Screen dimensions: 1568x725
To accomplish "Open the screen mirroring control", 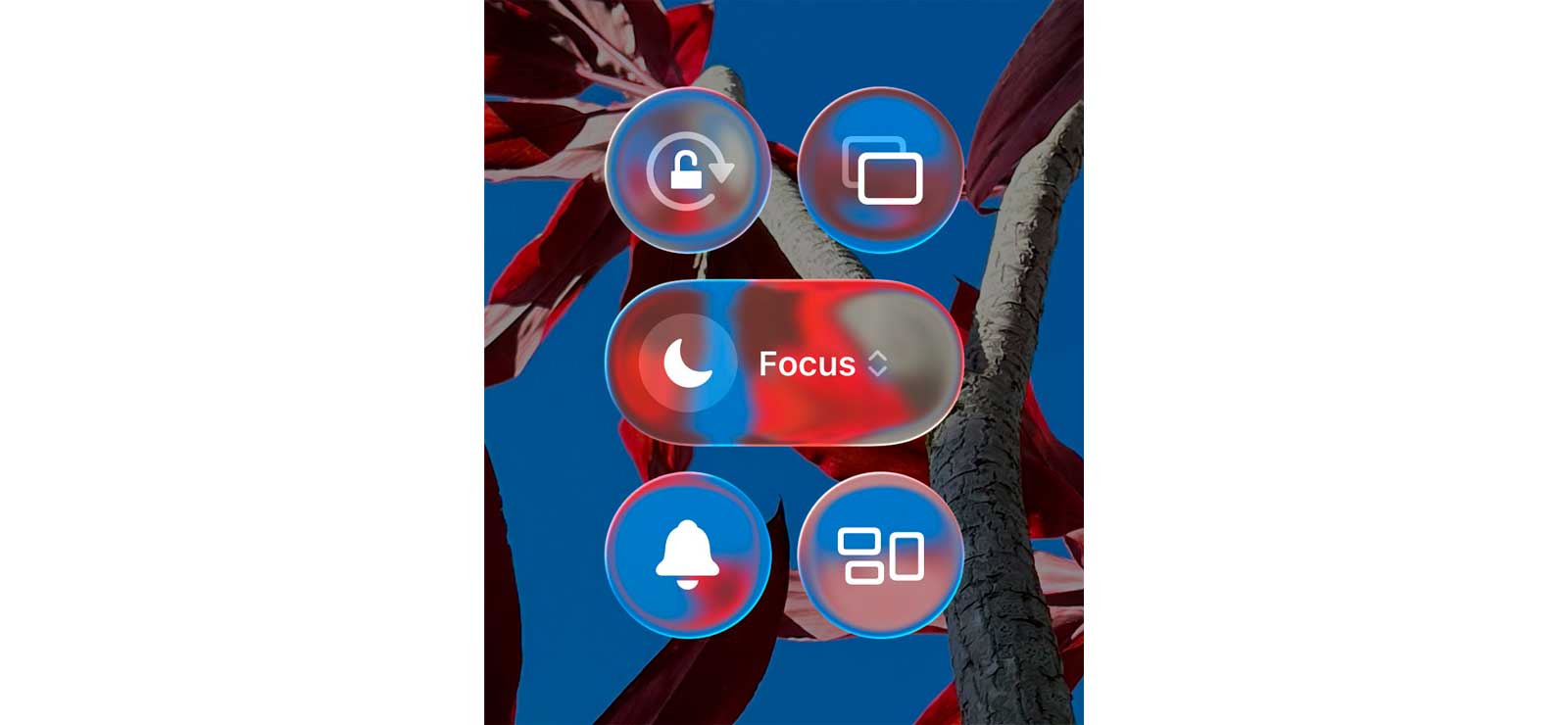I will tap(880, 170).
